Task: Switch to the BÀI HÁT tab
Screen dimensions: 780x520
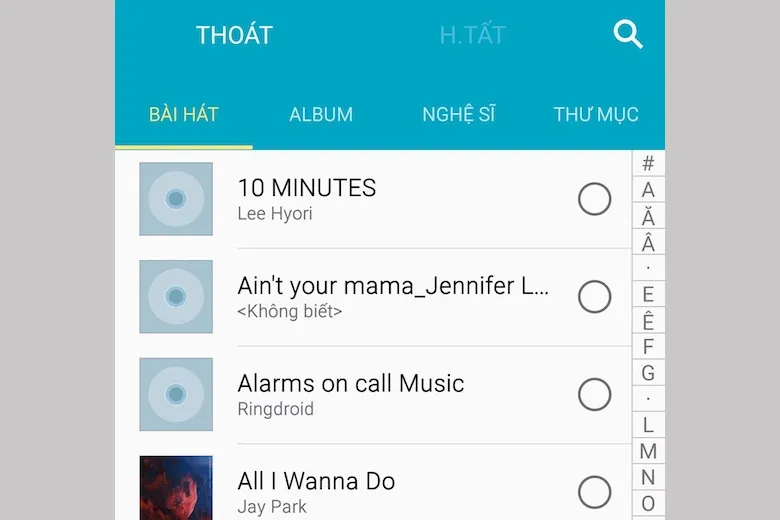Action: point(184,114)
